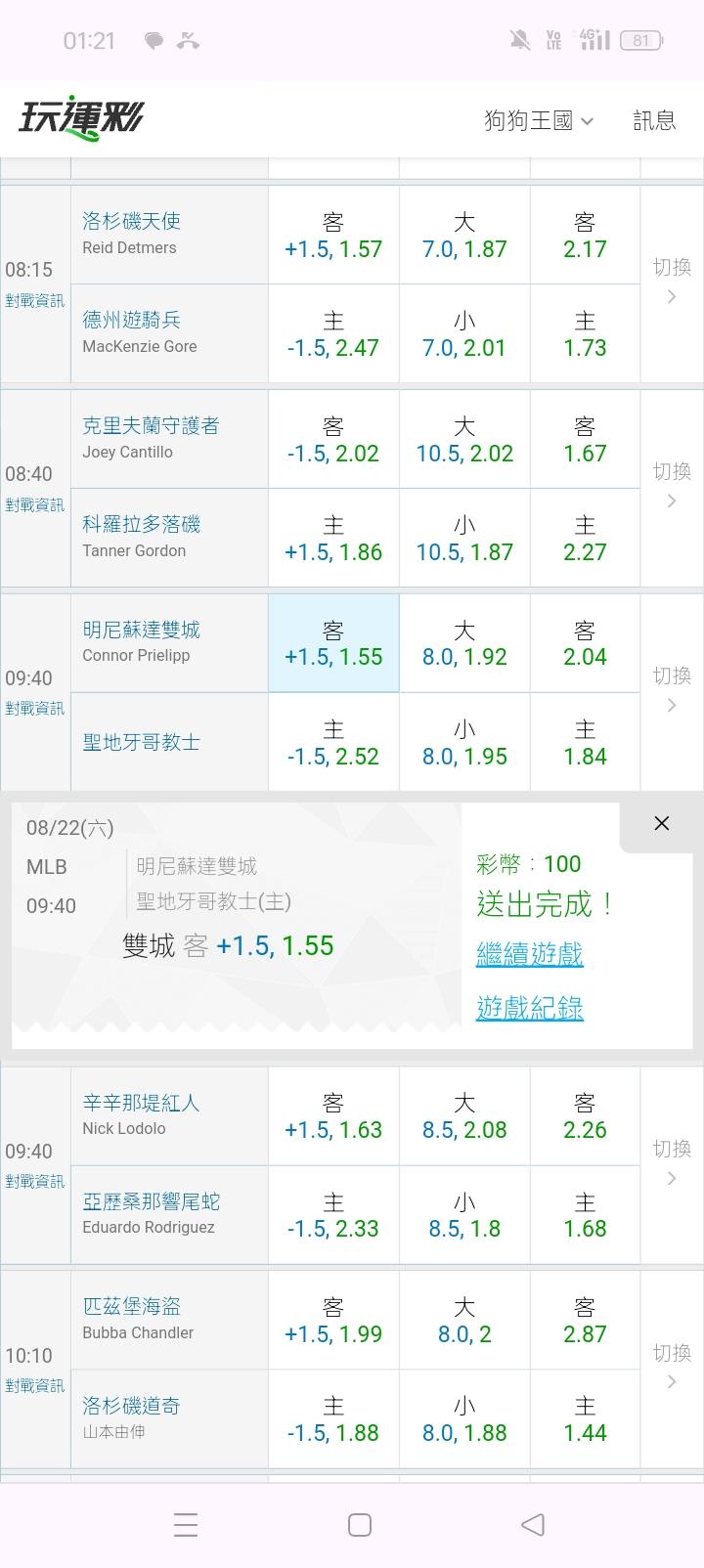Select 洛杉磯道奇 主 1.44 moneyline

click(585, 1419)
